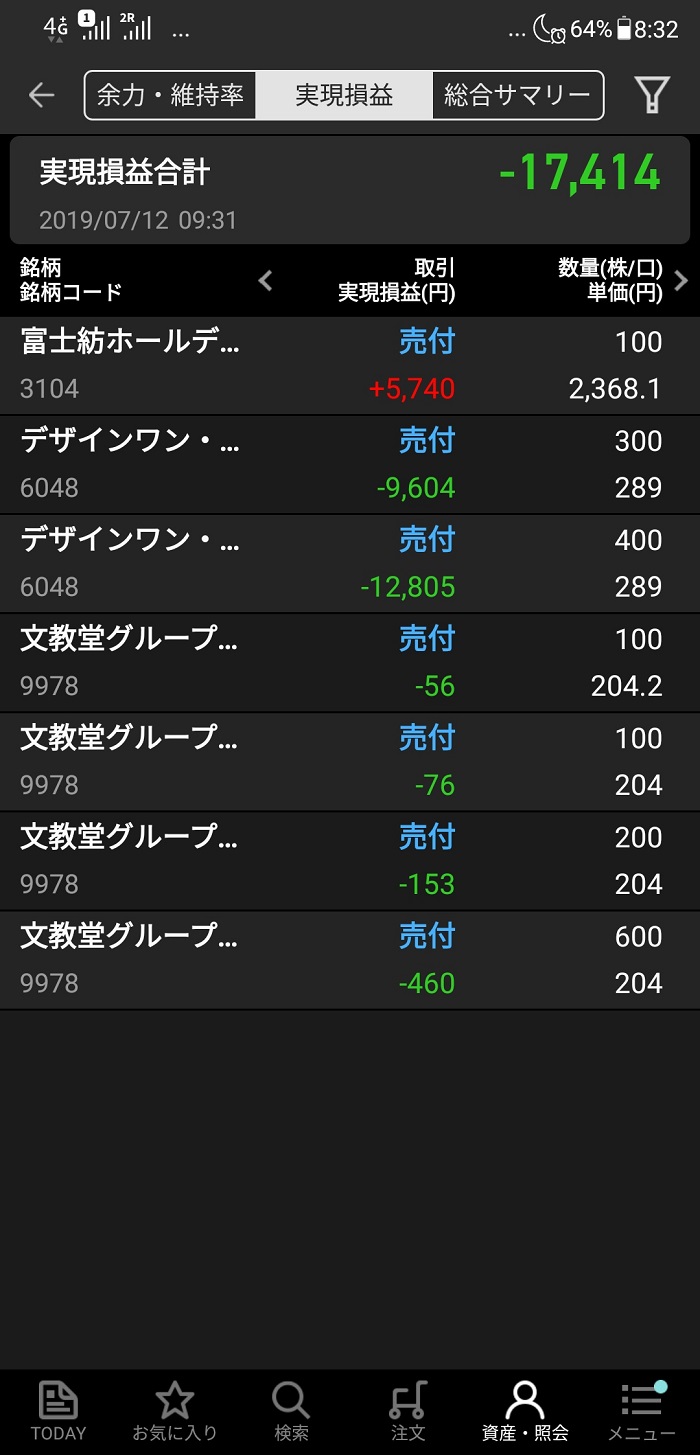Switch to the 余力・維持率 tab
Viewport: 700px width, 1455px height.
171,95
